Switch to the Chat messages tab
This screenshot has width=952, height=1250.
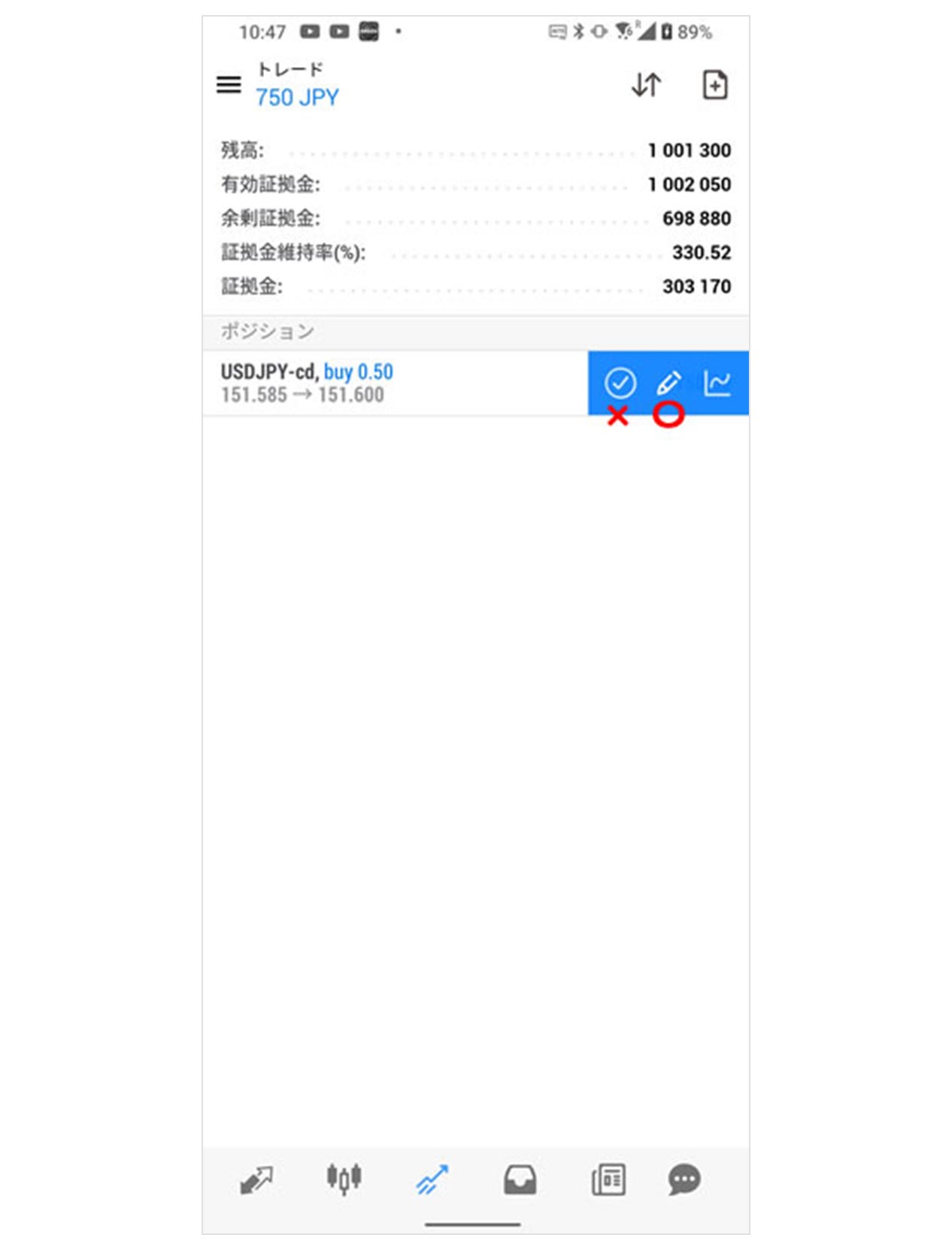[x=684, y=1179]
